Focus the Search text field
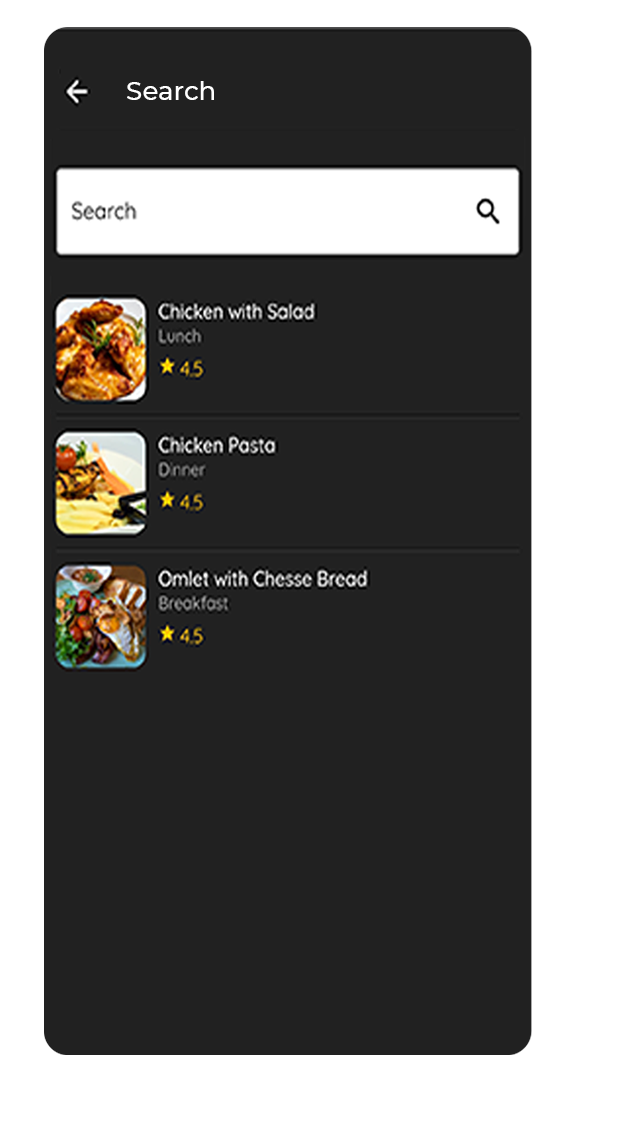Image resolution: width=622 pixels, height=1140 pixels. tap(288, 212)
